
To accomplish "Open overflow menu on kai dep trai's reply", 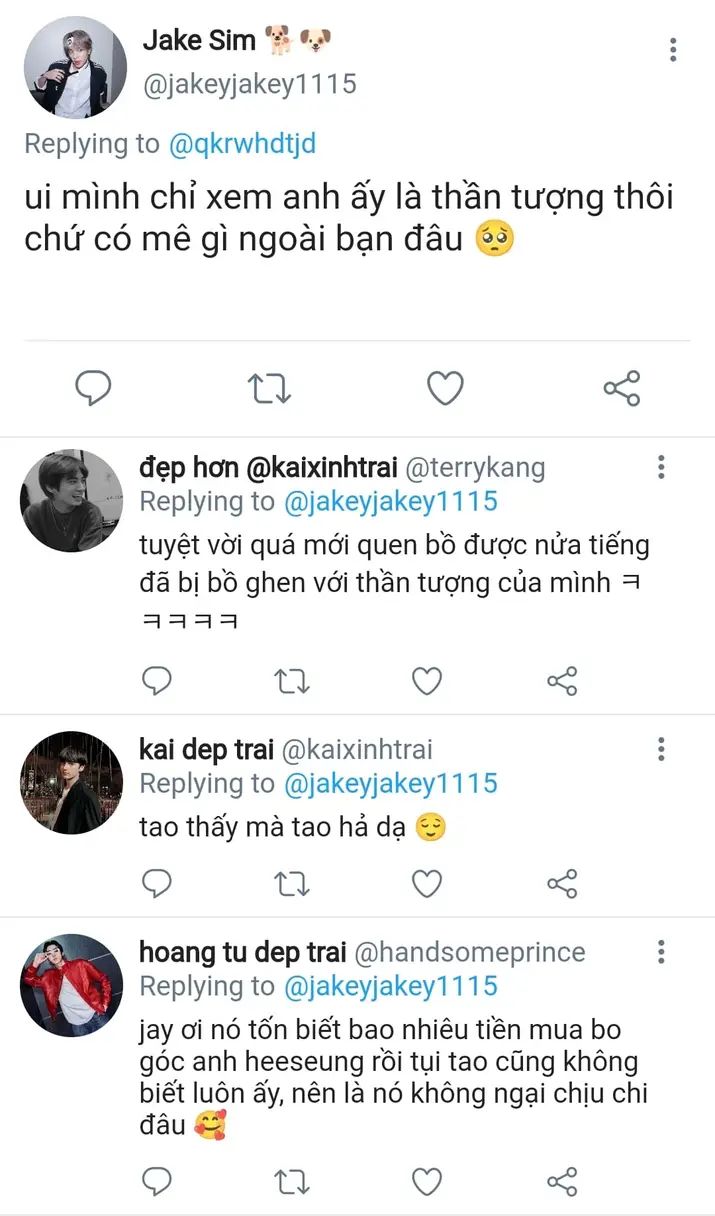I will pos(661,749).
